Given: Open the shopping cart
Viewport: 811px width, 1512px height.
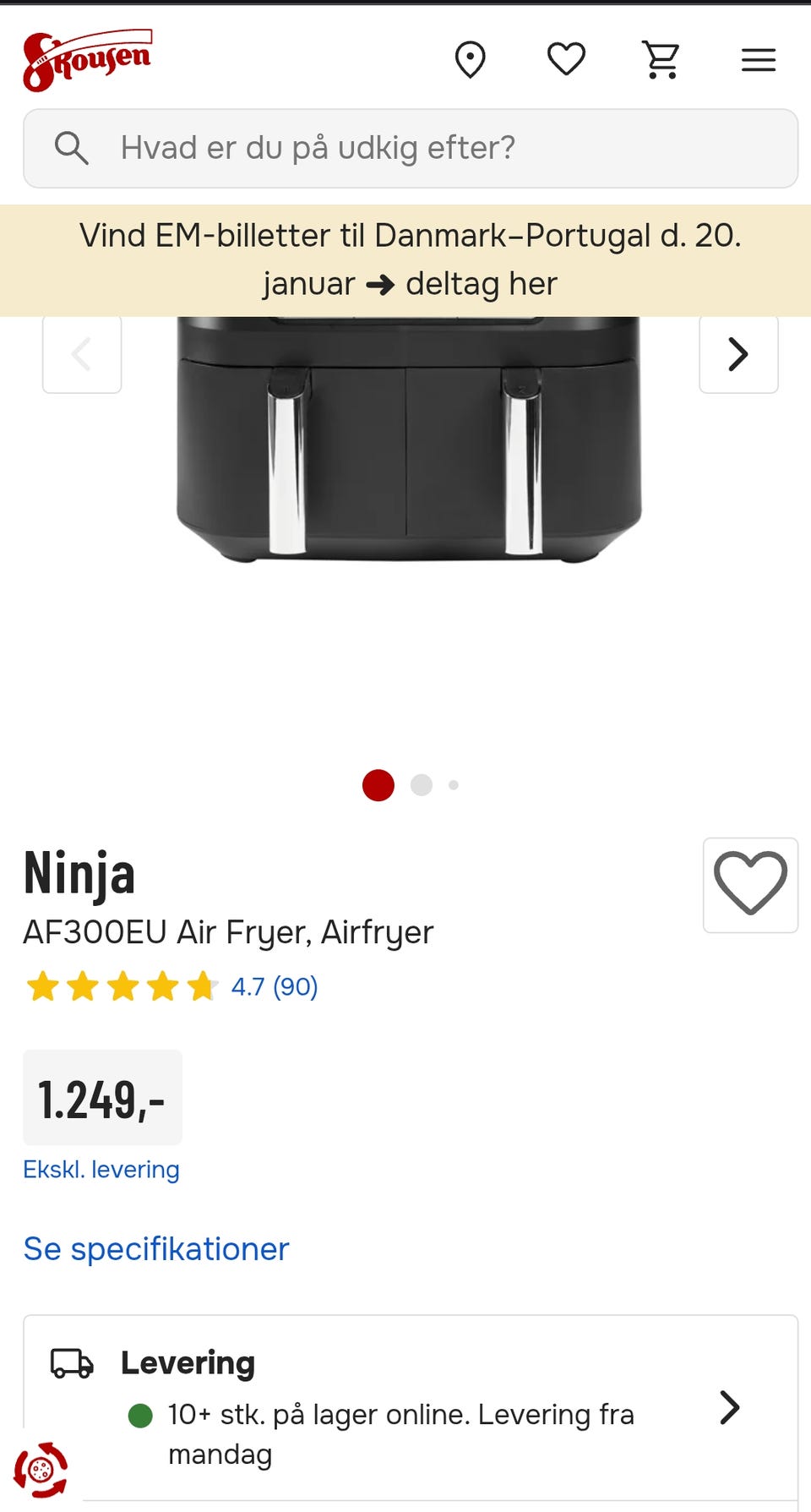Looking at the screenshot, I should coord(661,60).
